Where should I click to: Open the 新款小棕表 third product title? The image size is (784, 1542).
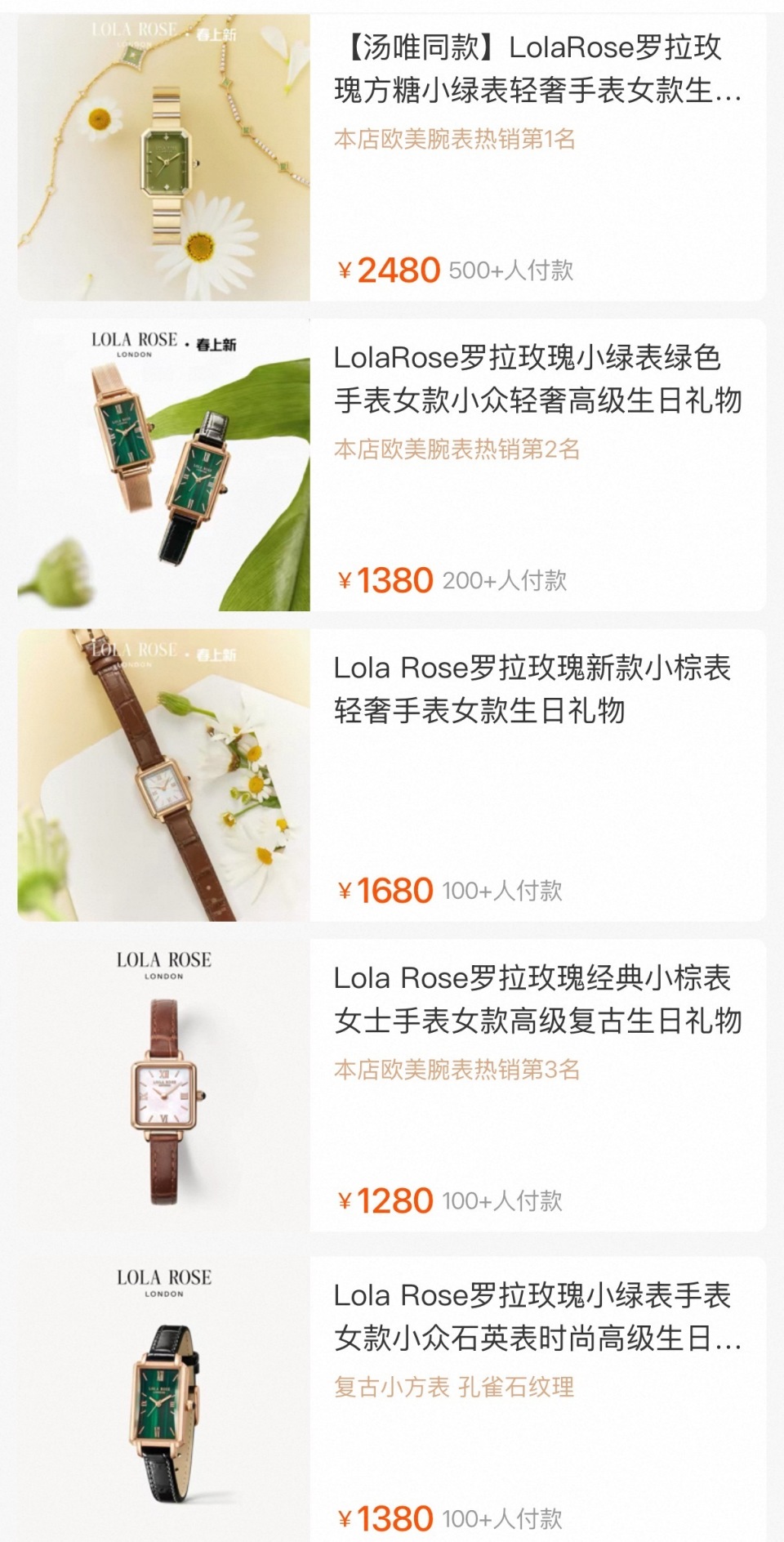coord(531,691)
